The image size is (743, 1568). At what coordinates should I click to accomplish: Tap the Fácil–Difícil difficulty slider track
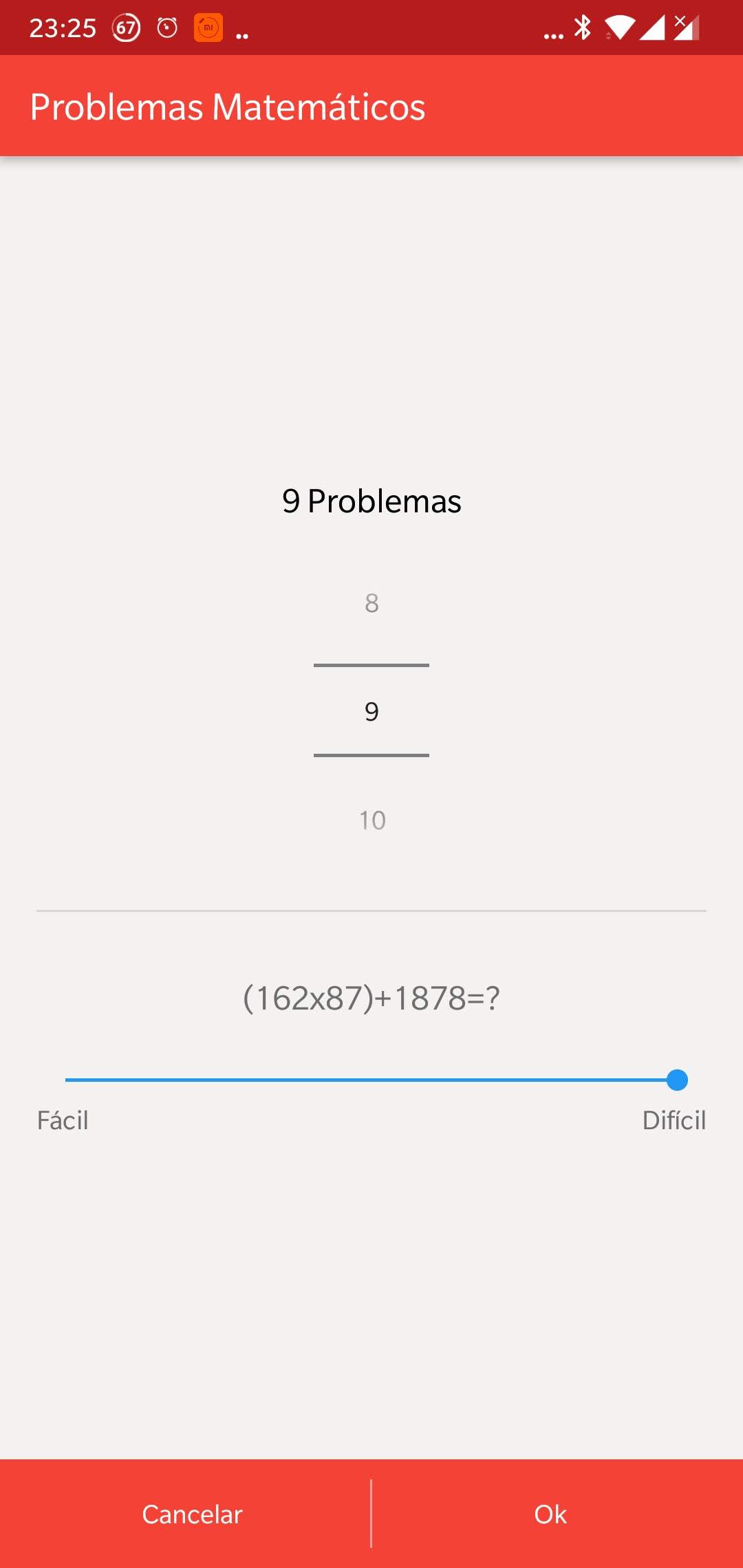(x=371, y=1080)
